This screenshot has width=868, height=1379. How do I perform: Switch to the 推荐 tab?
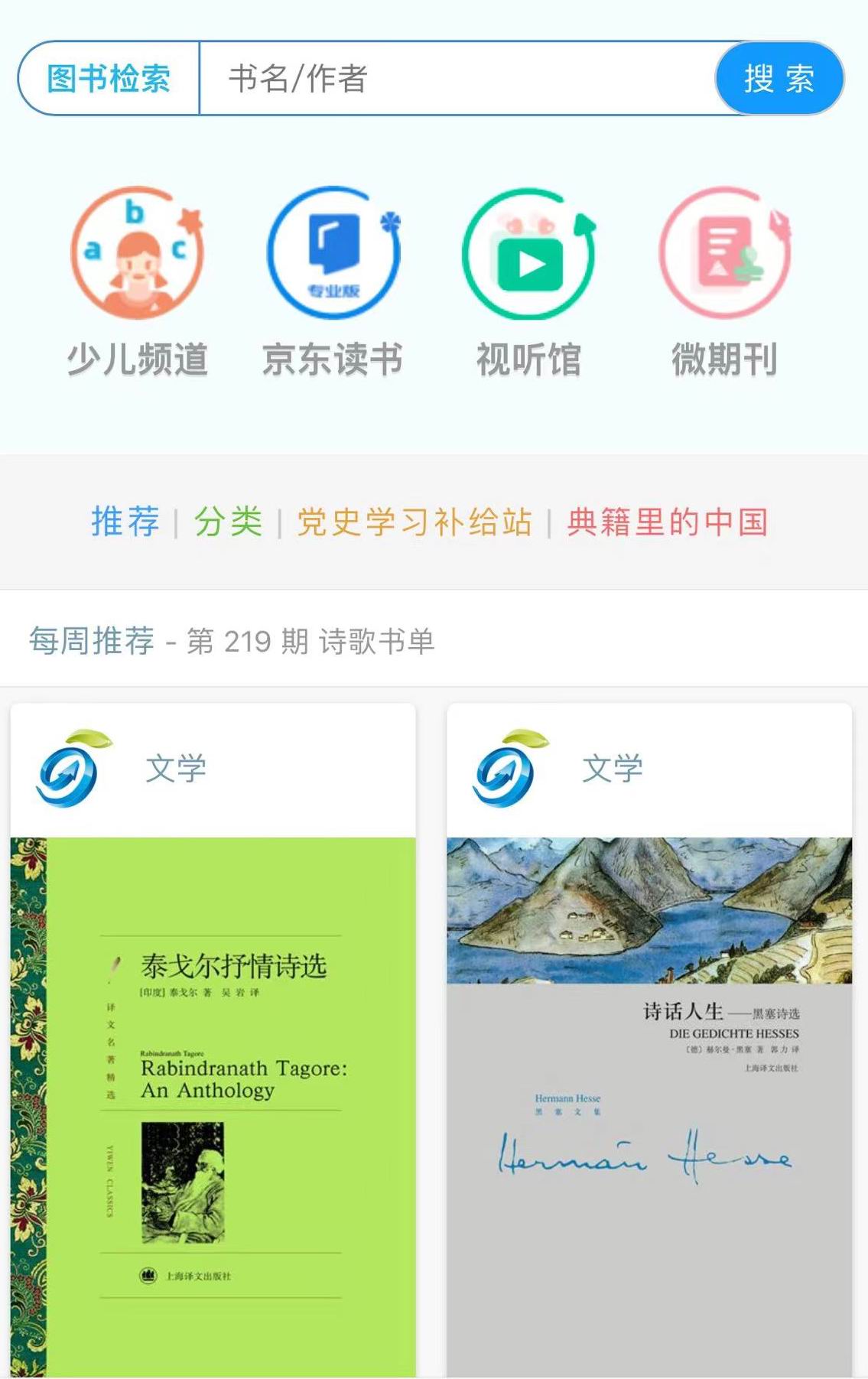pyautogui.click(x=125, y=522)
